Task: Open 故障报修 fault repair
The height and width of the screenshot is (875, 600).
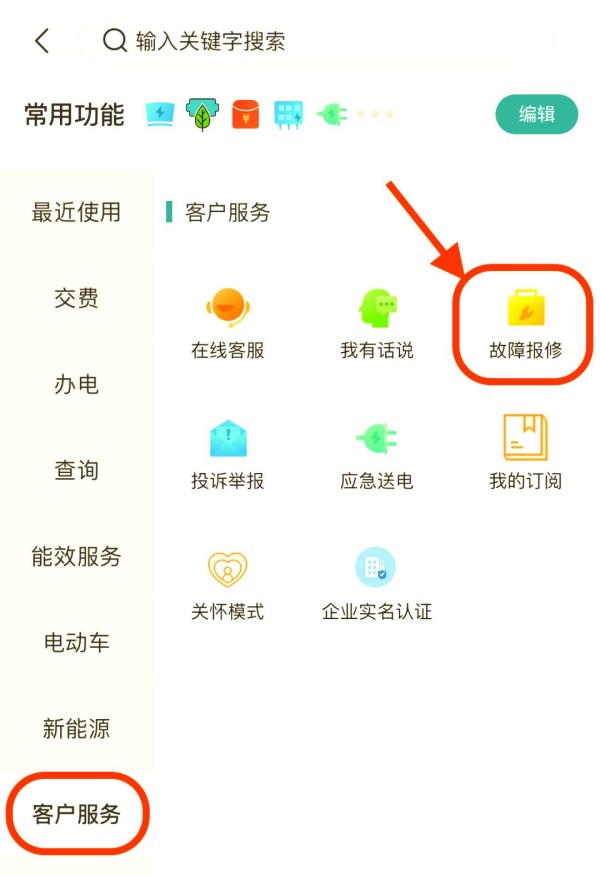Action: [x=526, y=322]
